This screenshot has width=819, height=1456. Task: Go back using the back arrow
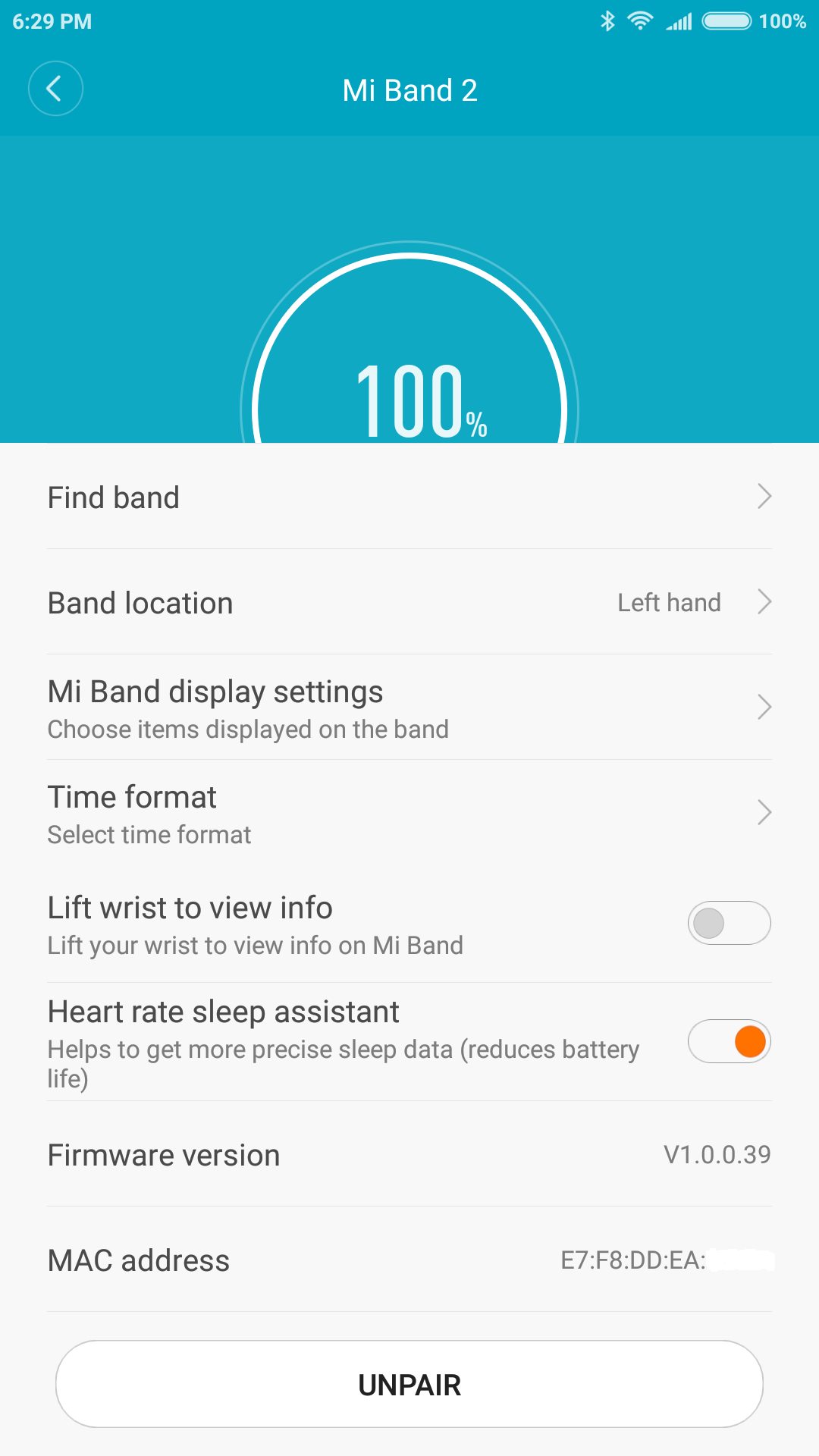point(55,89)
